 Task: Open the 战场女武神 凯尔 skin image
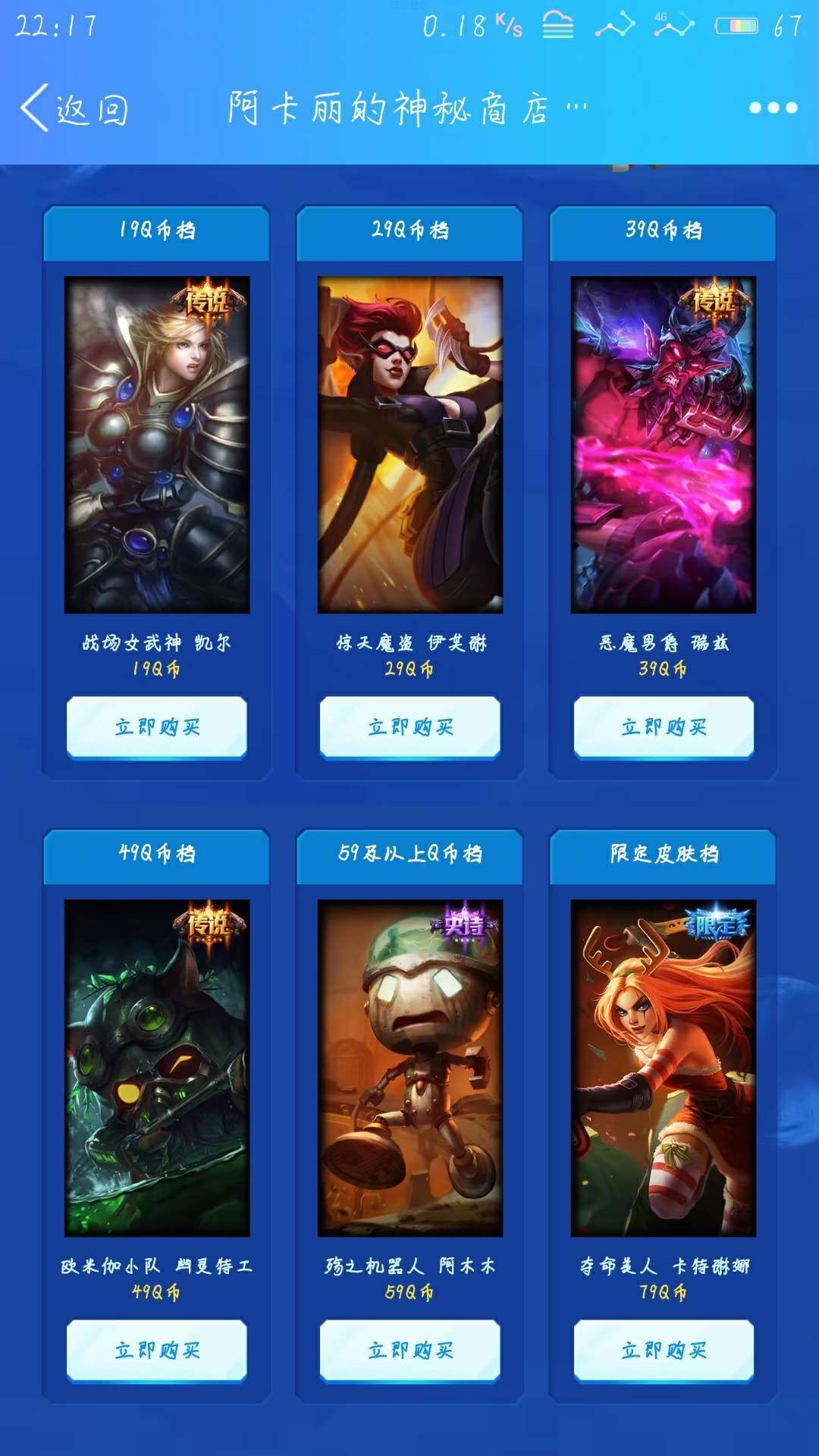157,444
